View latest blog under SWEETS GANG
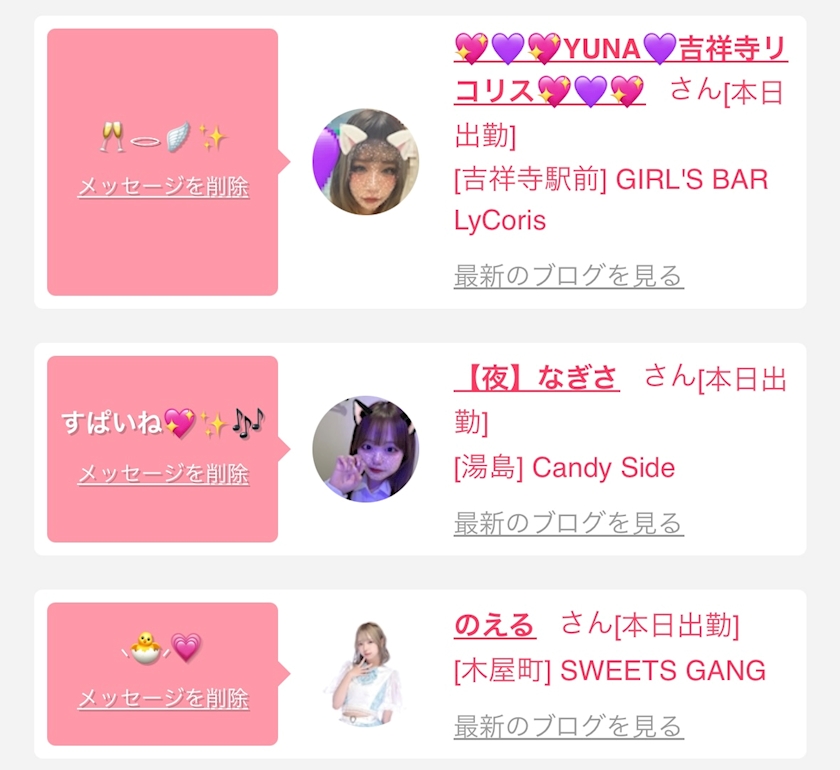840x770 pixels. (x=568, y=726)
